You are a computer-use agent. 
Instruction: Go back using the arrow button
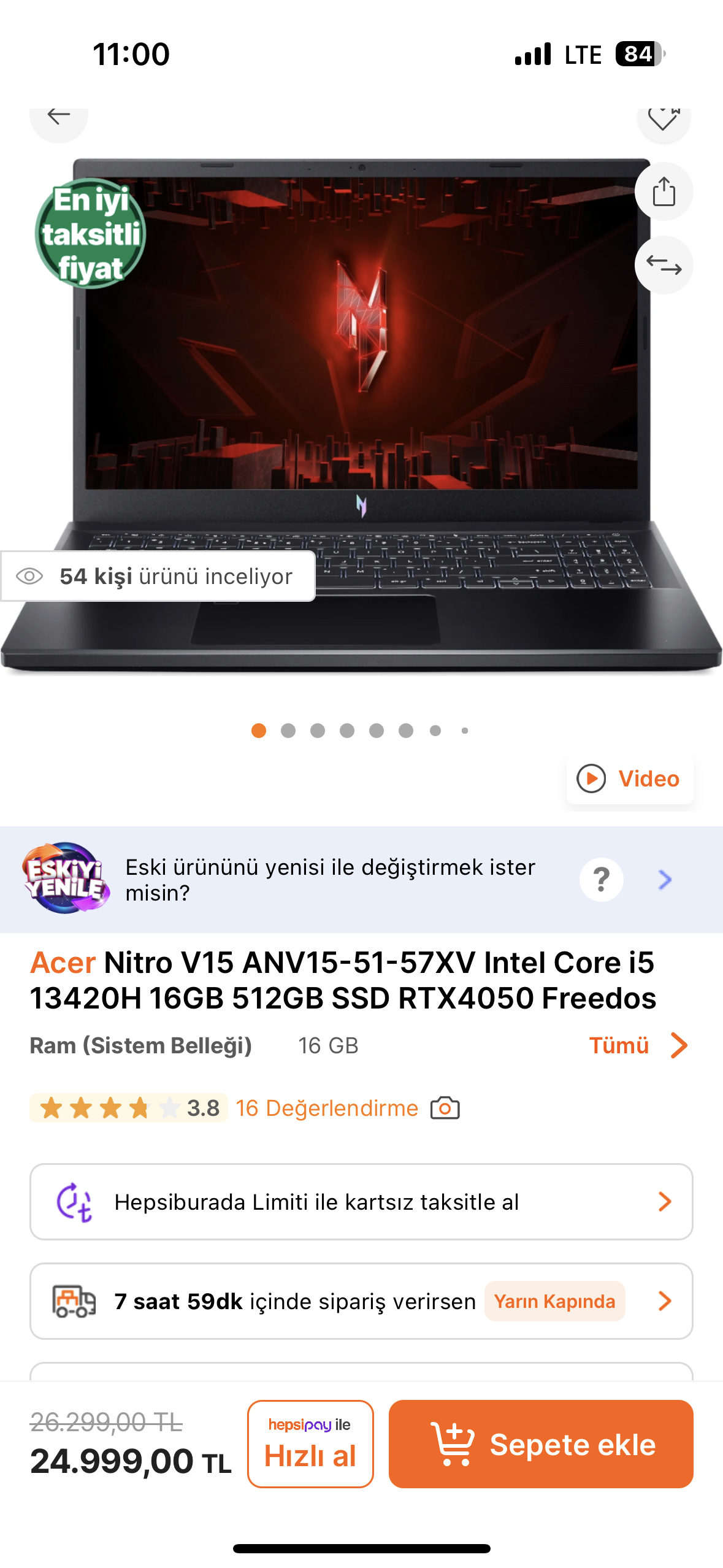tap(59, 117)
